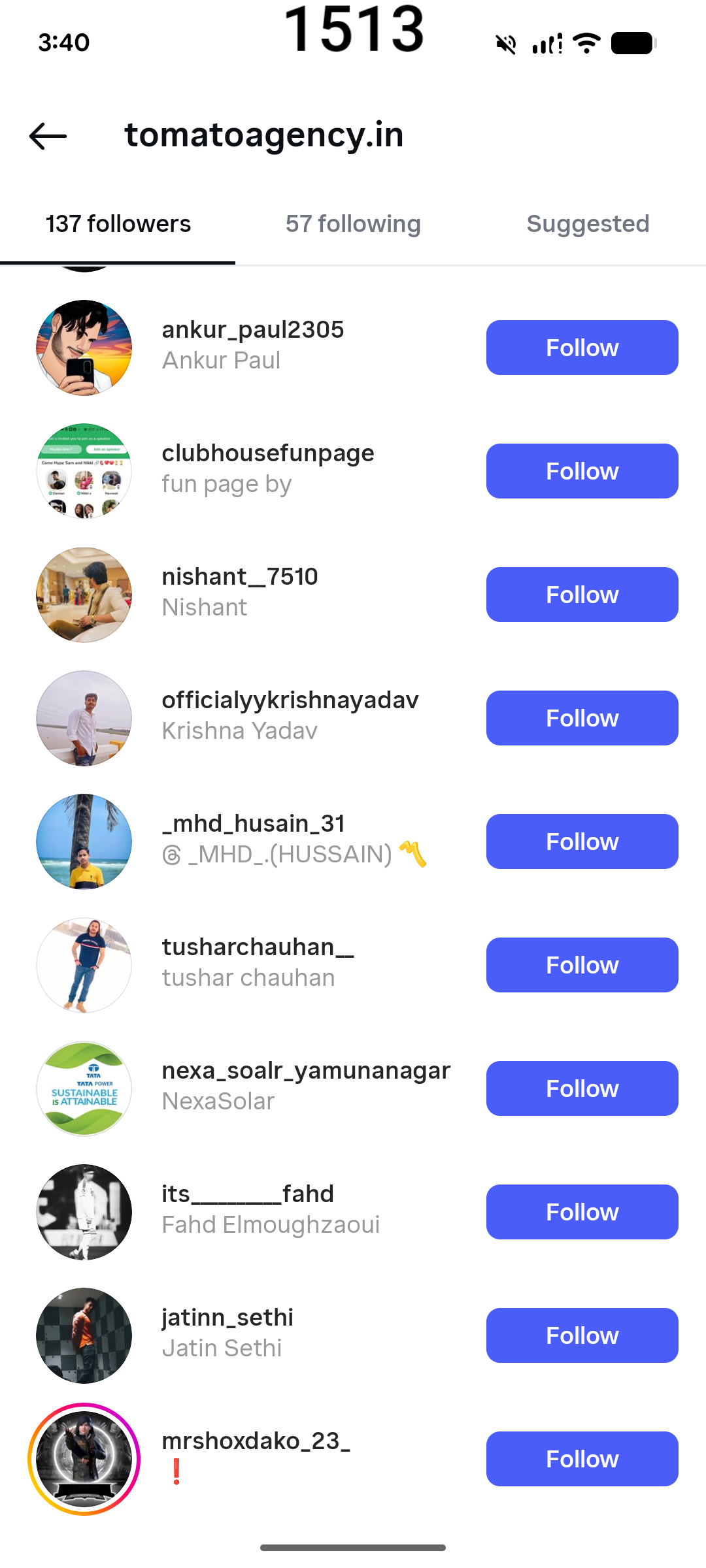Follow ankur_paul2305
706x1568 pixels.
pos(582,348)
